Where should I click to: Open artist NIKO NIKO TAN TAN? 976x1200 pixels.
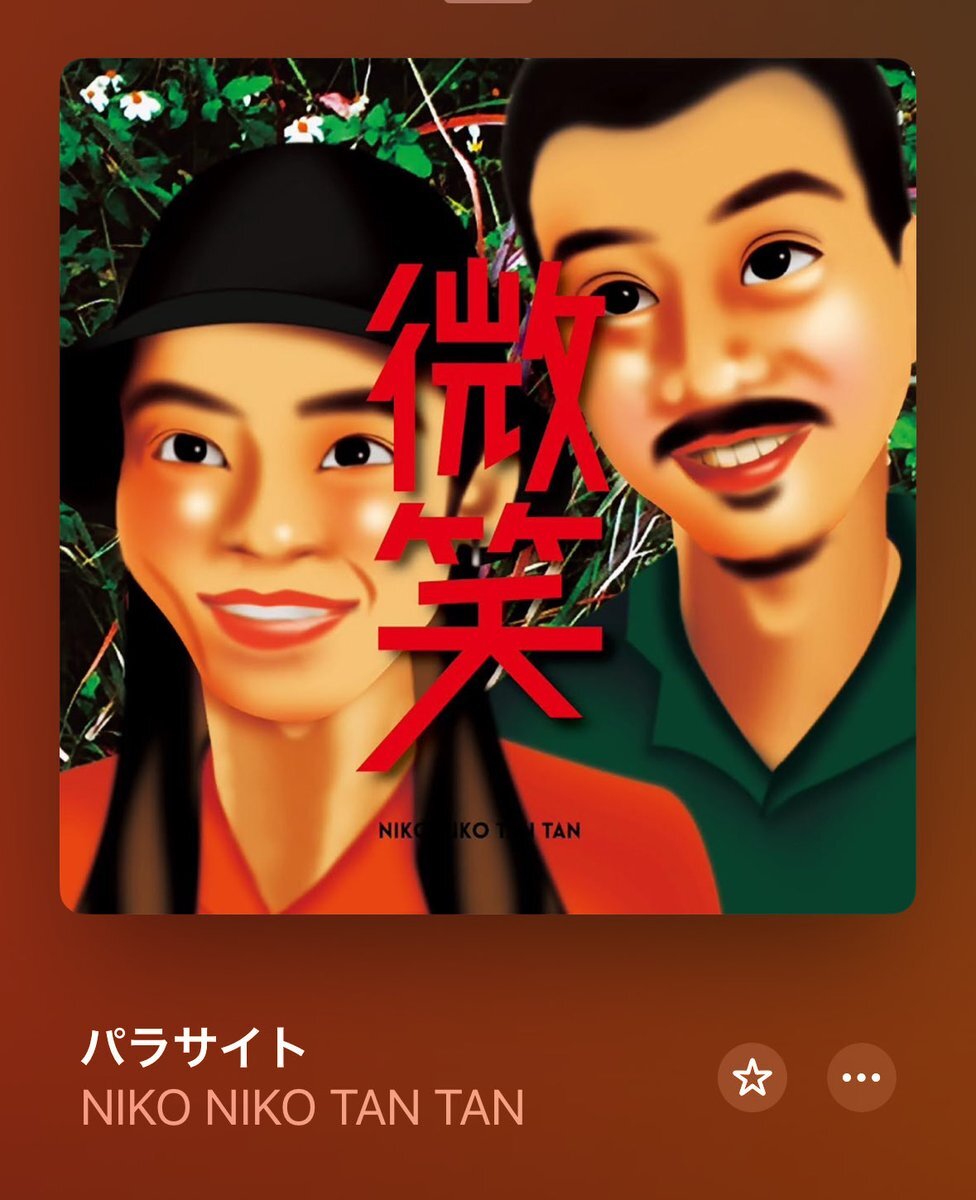coord(302,1108)
